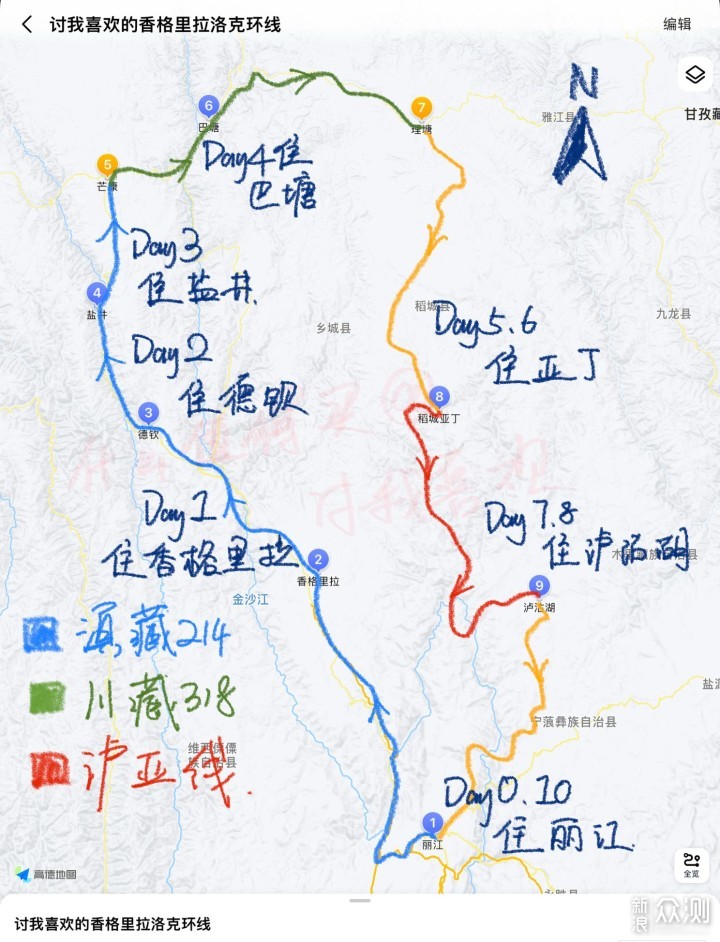Open the map layers selector
Screen dimensions: 720x942
point(695,76)
